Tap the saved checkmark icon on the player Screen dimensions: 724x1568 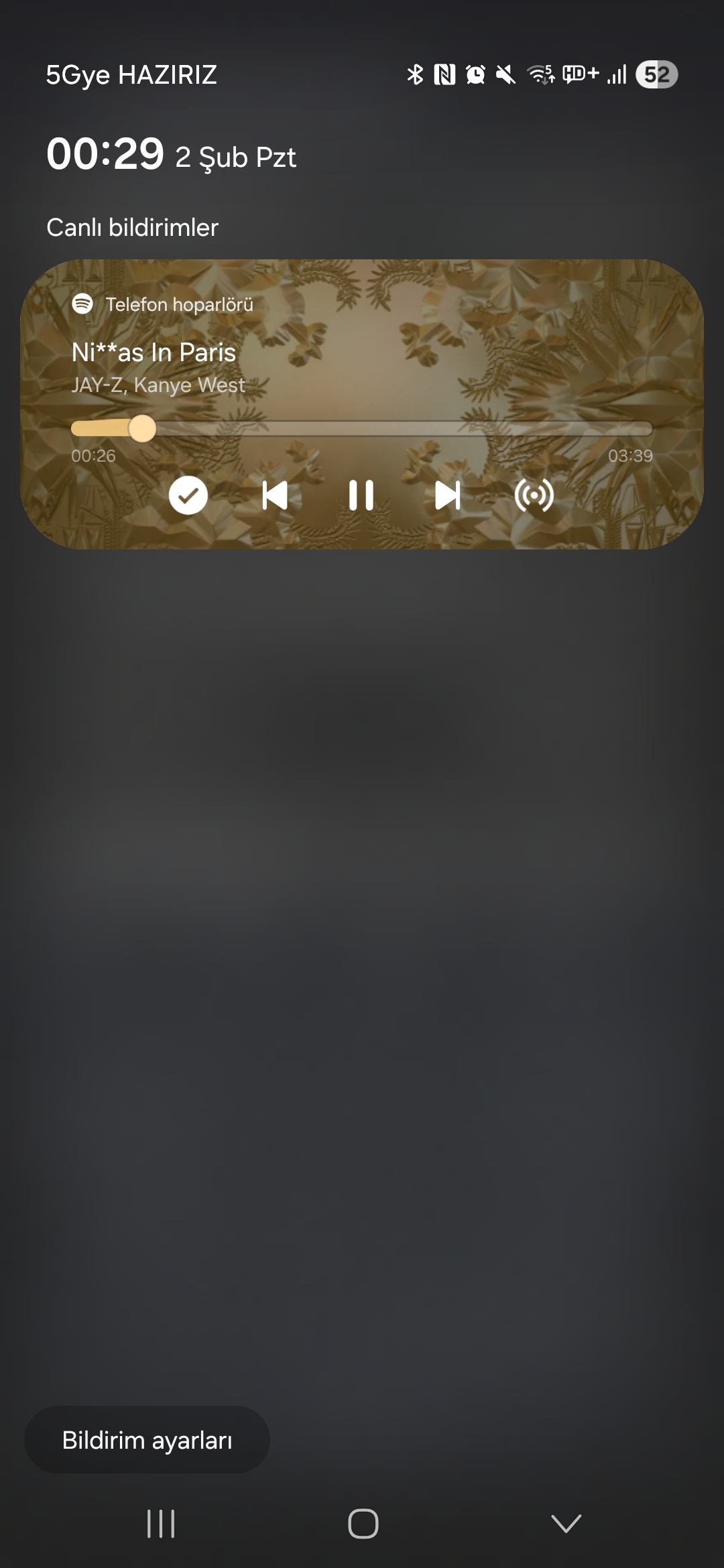[188, 496]
